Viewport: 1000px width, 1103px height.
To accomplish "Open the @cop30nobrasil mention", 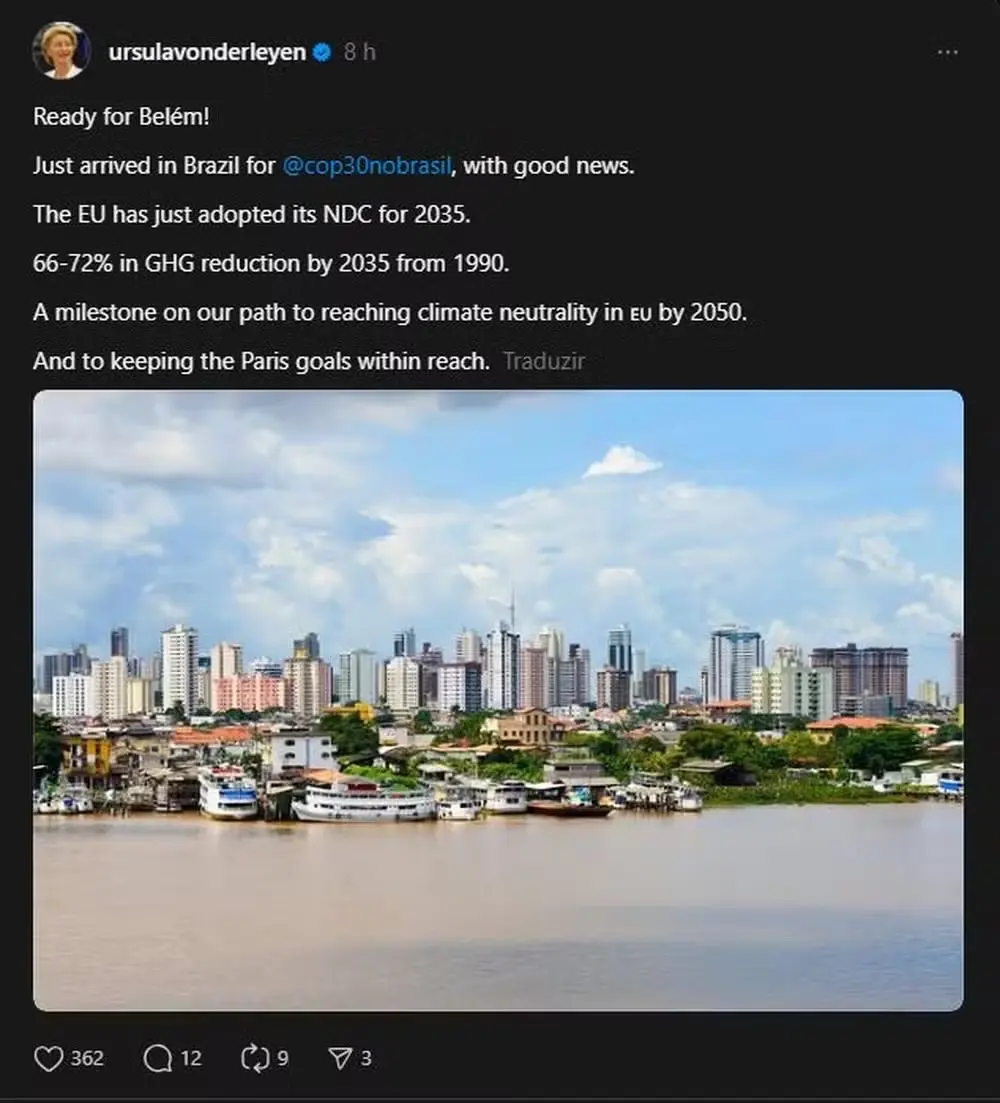I will point(368,166).
